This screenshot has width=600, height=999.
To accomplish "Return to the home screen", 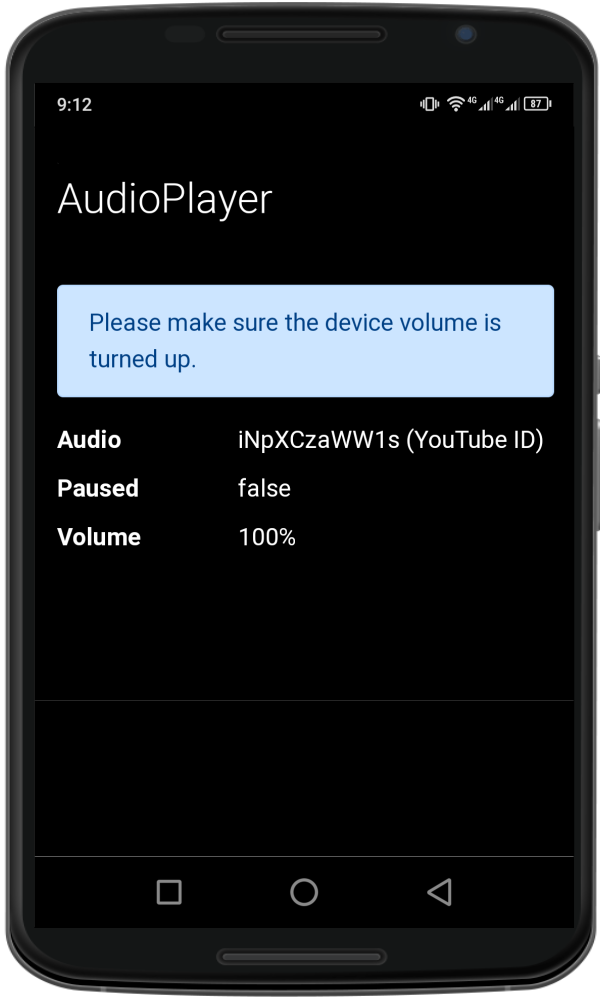I will tap(304, 892).
